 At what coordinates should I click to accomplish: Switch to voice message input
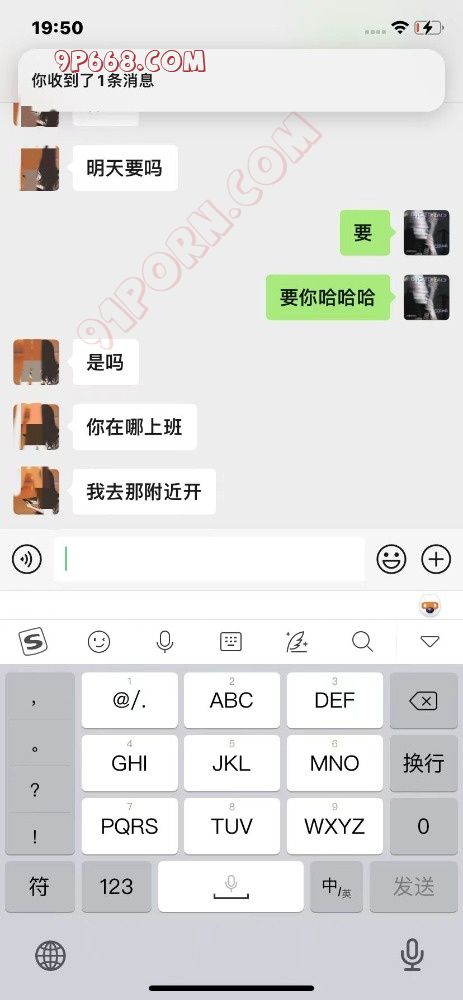pyautogui.click(x=27, y=559)
